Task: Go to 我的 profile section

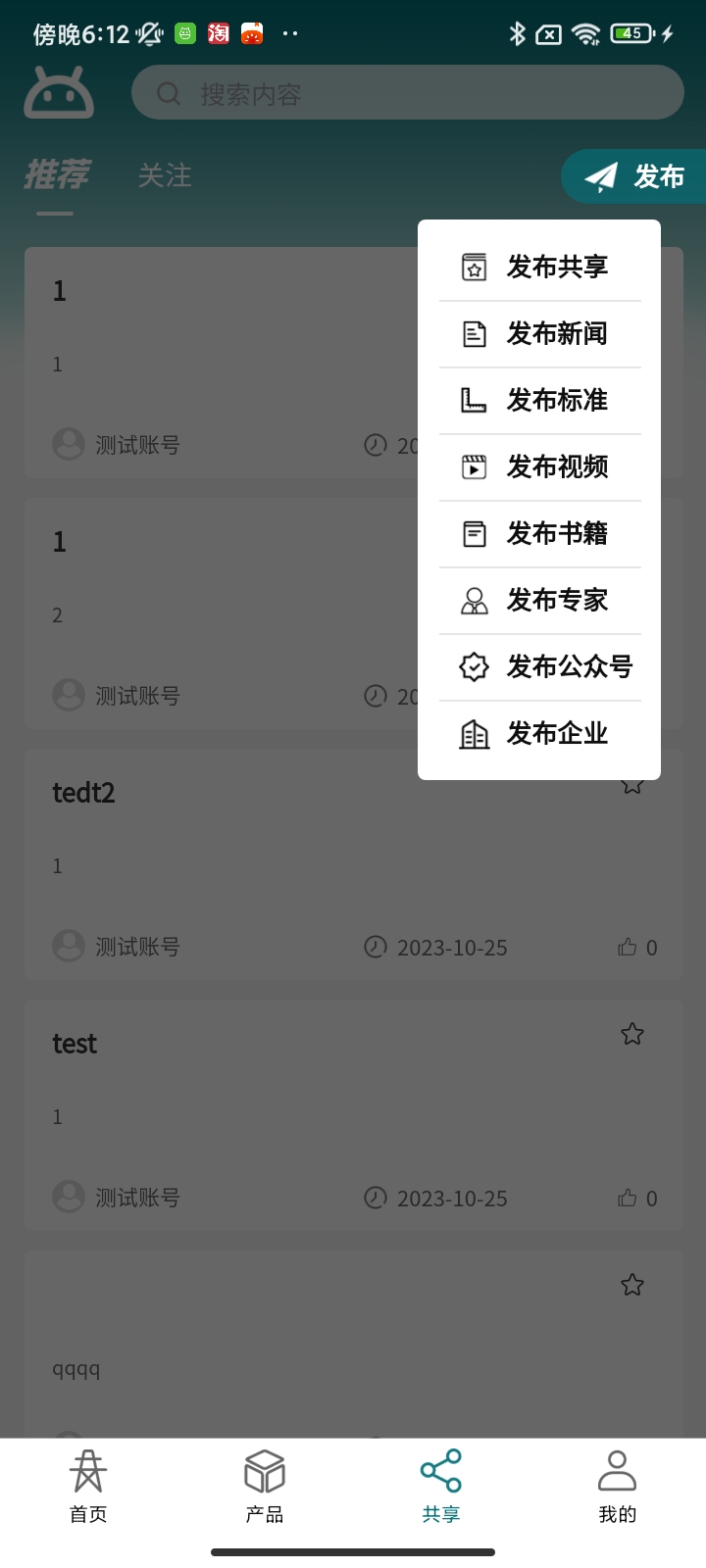Action: click(616, 1488)
